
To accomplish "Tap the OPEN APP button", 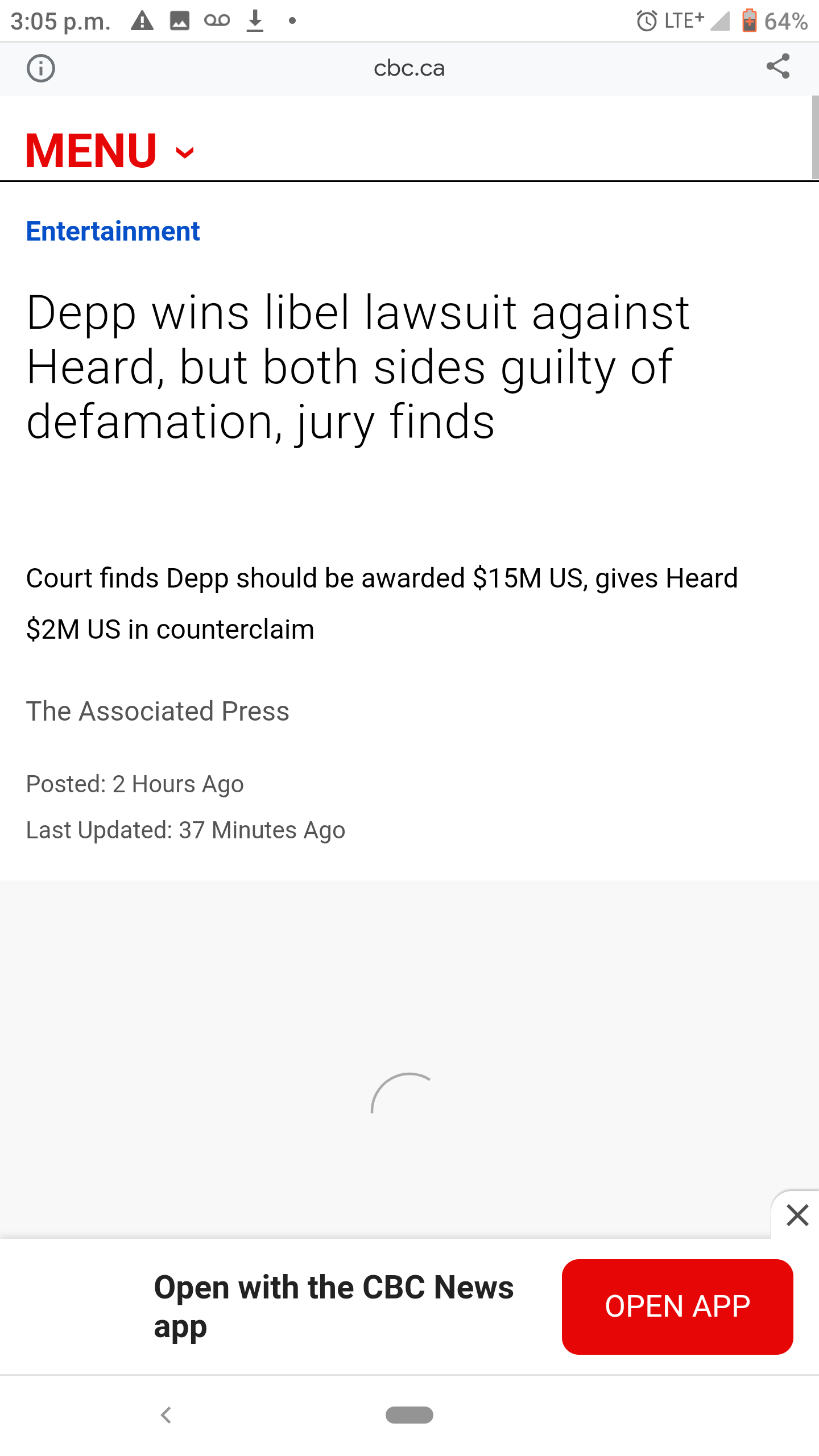I will click(677, 1306).
